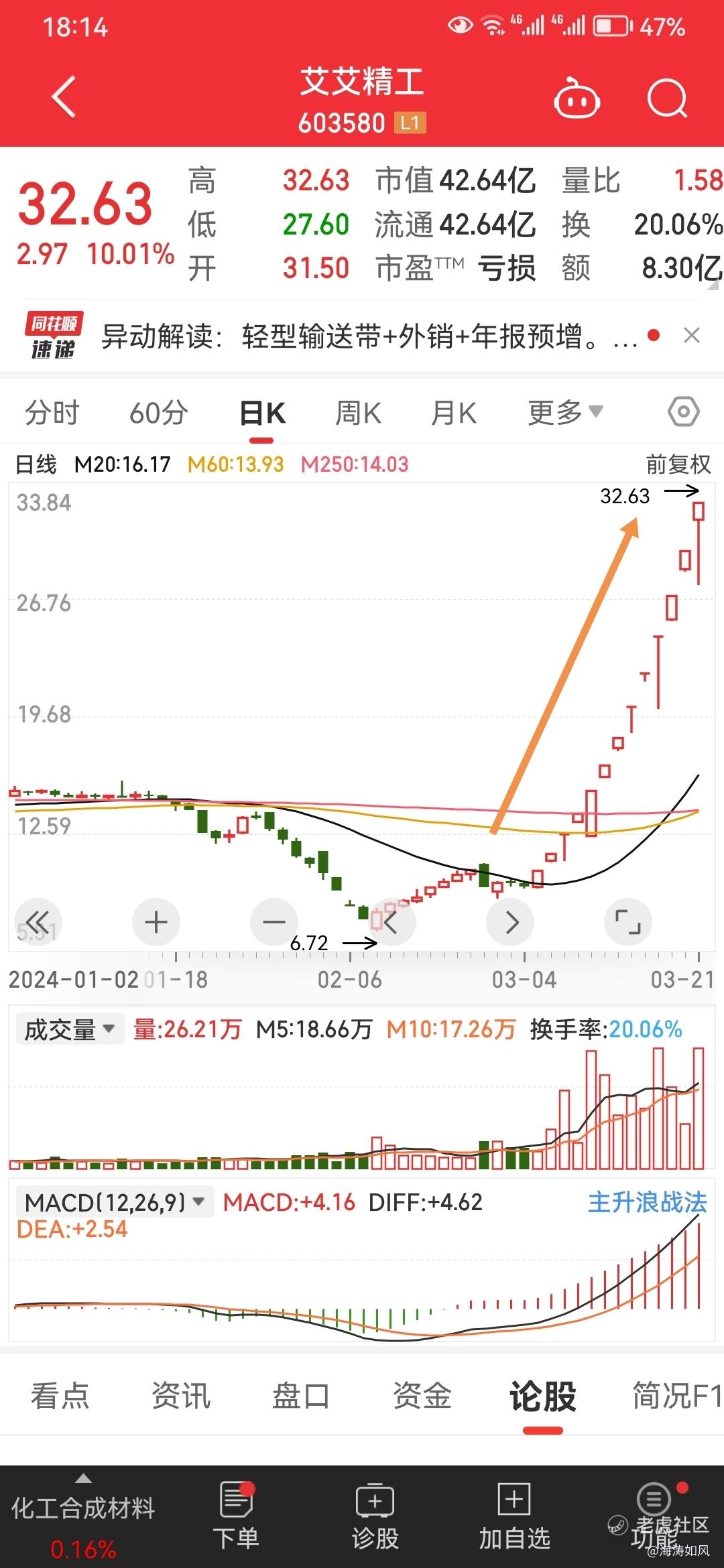Open the robot assistant icon
The image size is (724, 1568).
577,99
